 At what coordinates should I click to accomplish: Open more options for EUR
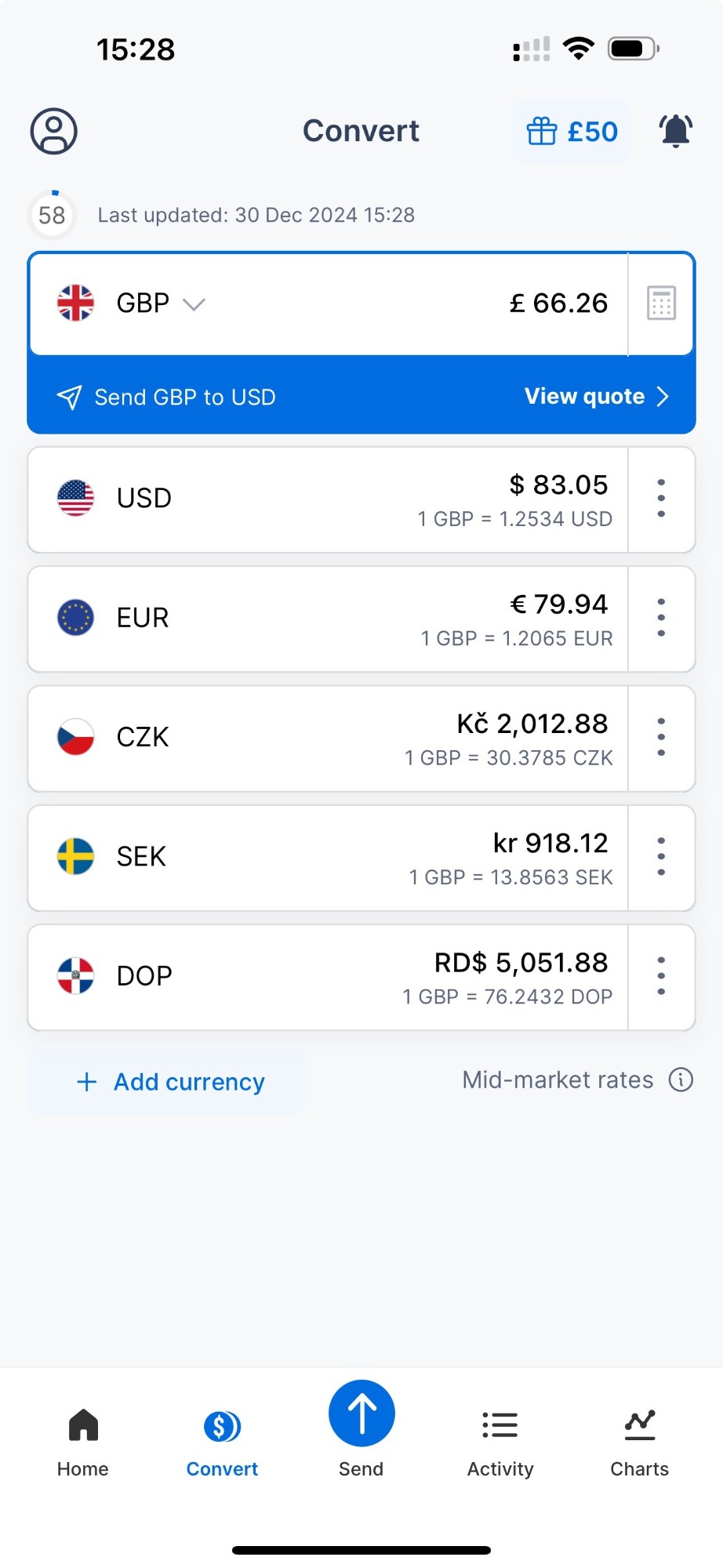coord(661,618)
